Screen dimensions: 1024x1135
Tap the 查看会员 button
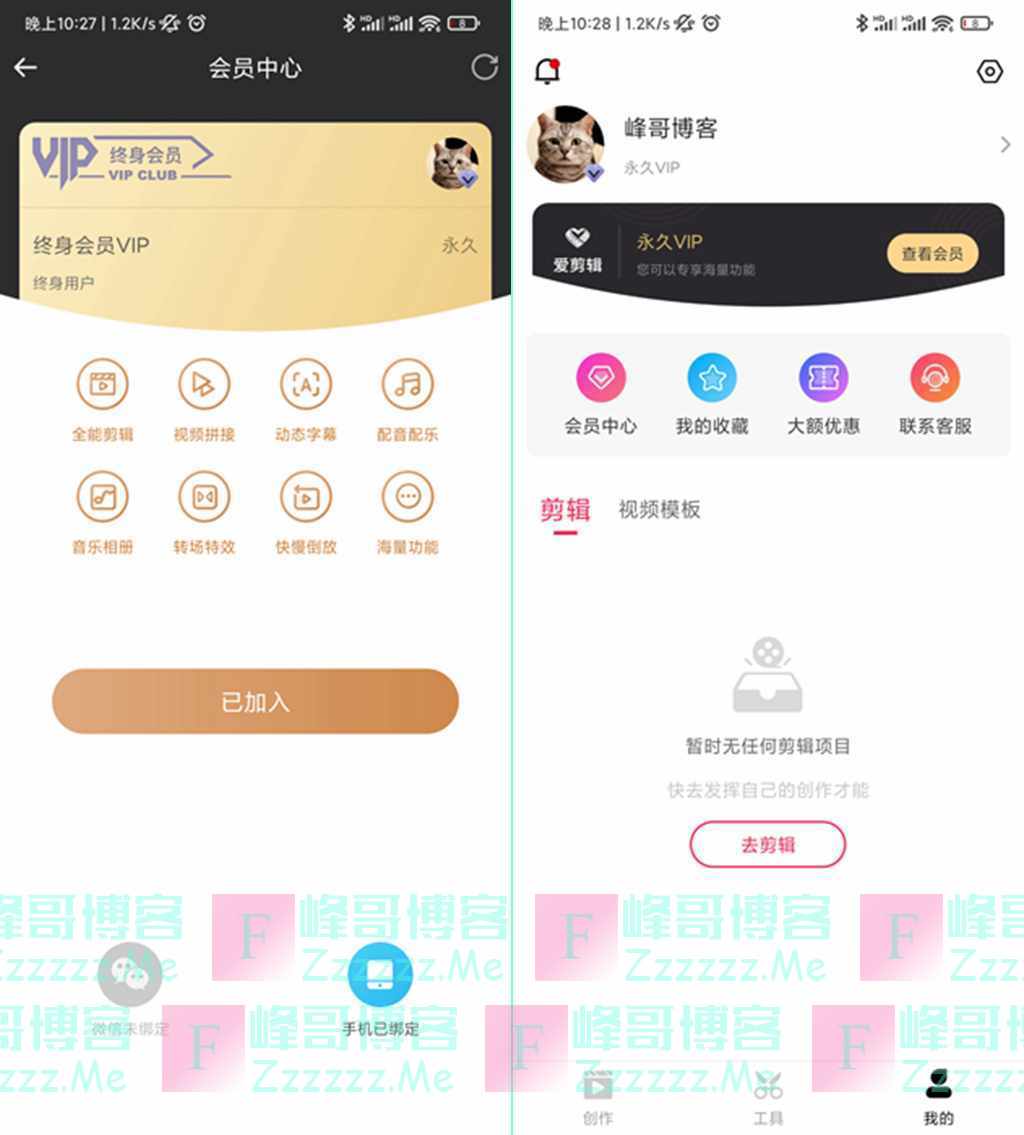[932, 254]
